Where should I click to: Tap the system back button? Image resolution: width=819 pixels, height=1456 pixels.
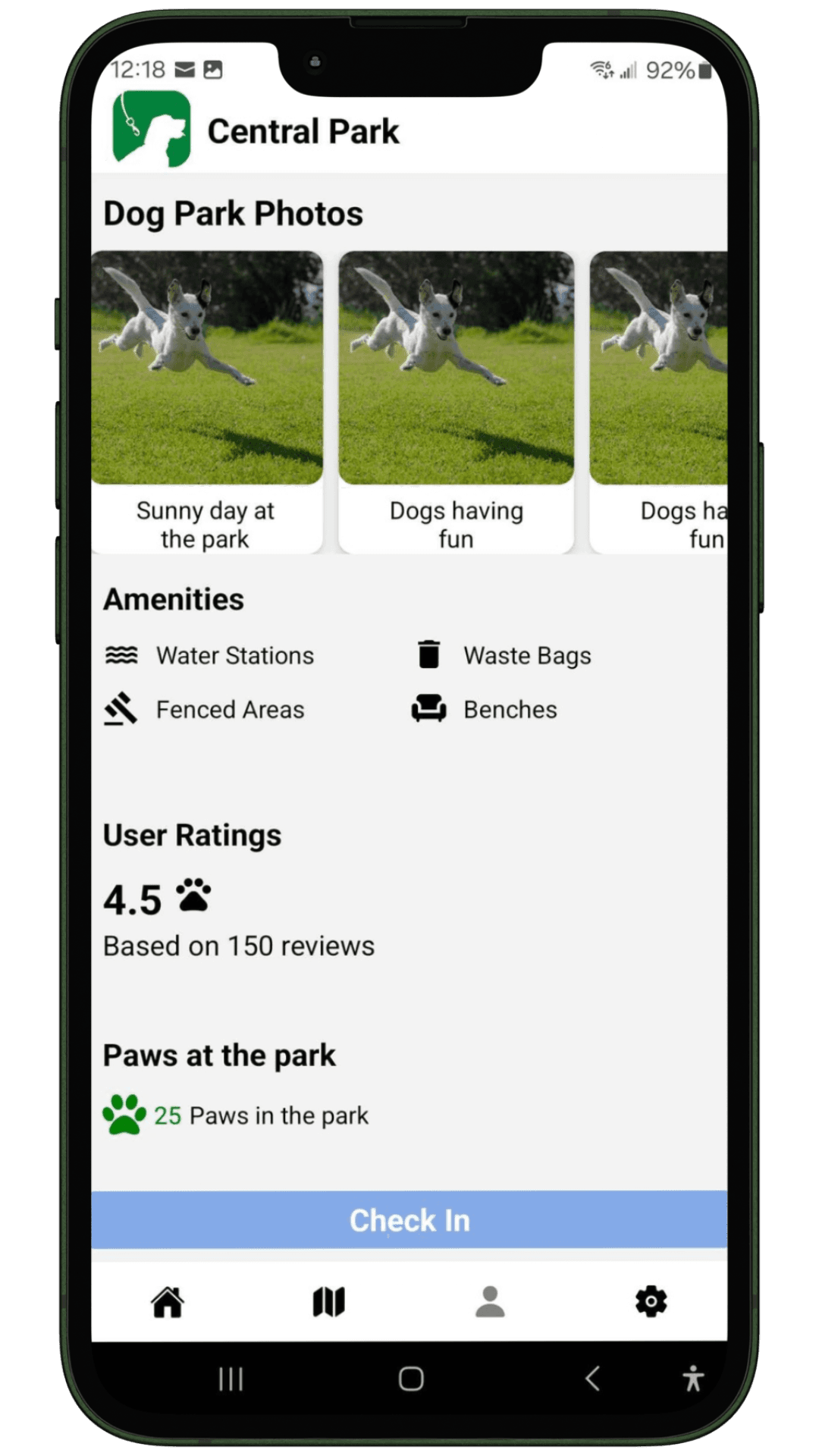(593, 1378)
